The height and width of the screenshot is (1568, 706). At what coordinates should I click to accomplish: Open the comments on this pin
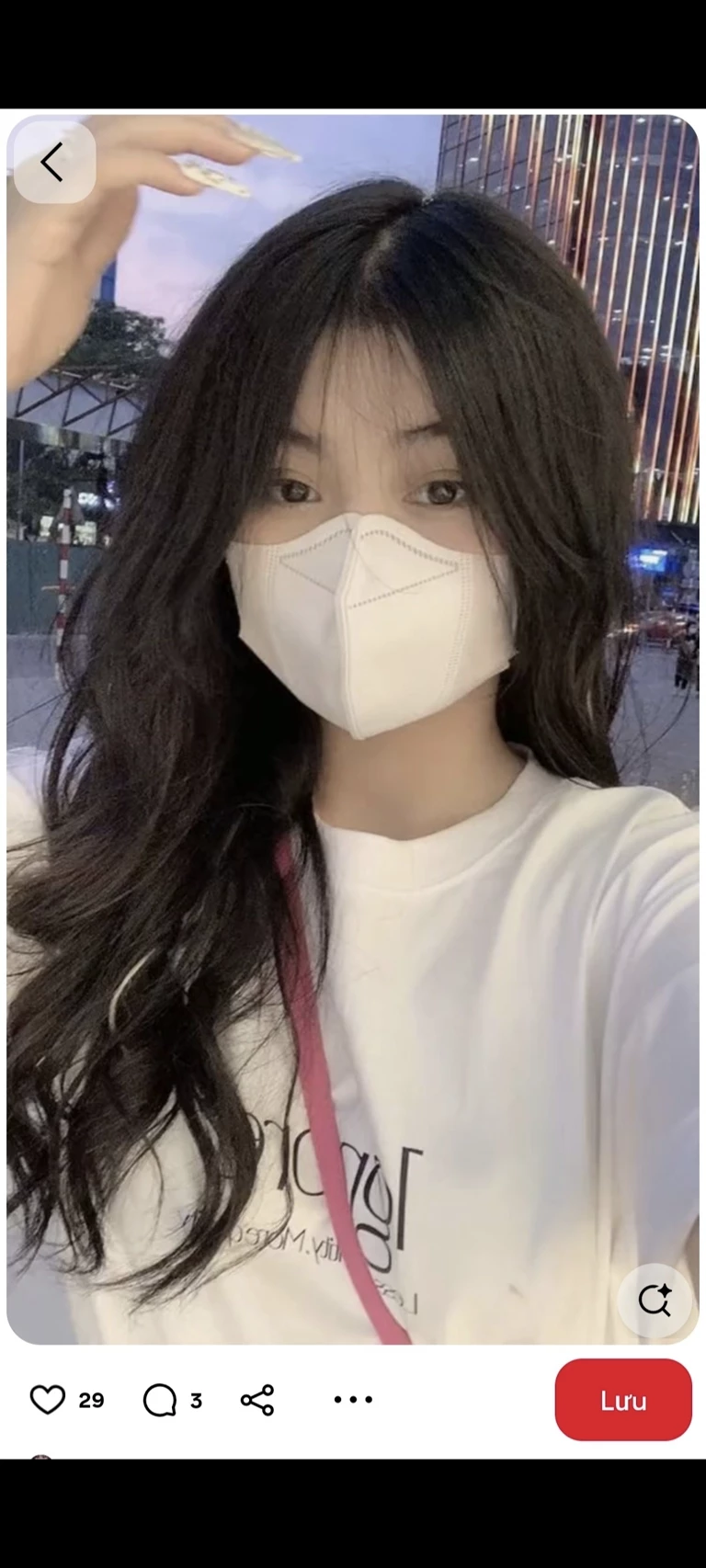tap(161, 1400)
